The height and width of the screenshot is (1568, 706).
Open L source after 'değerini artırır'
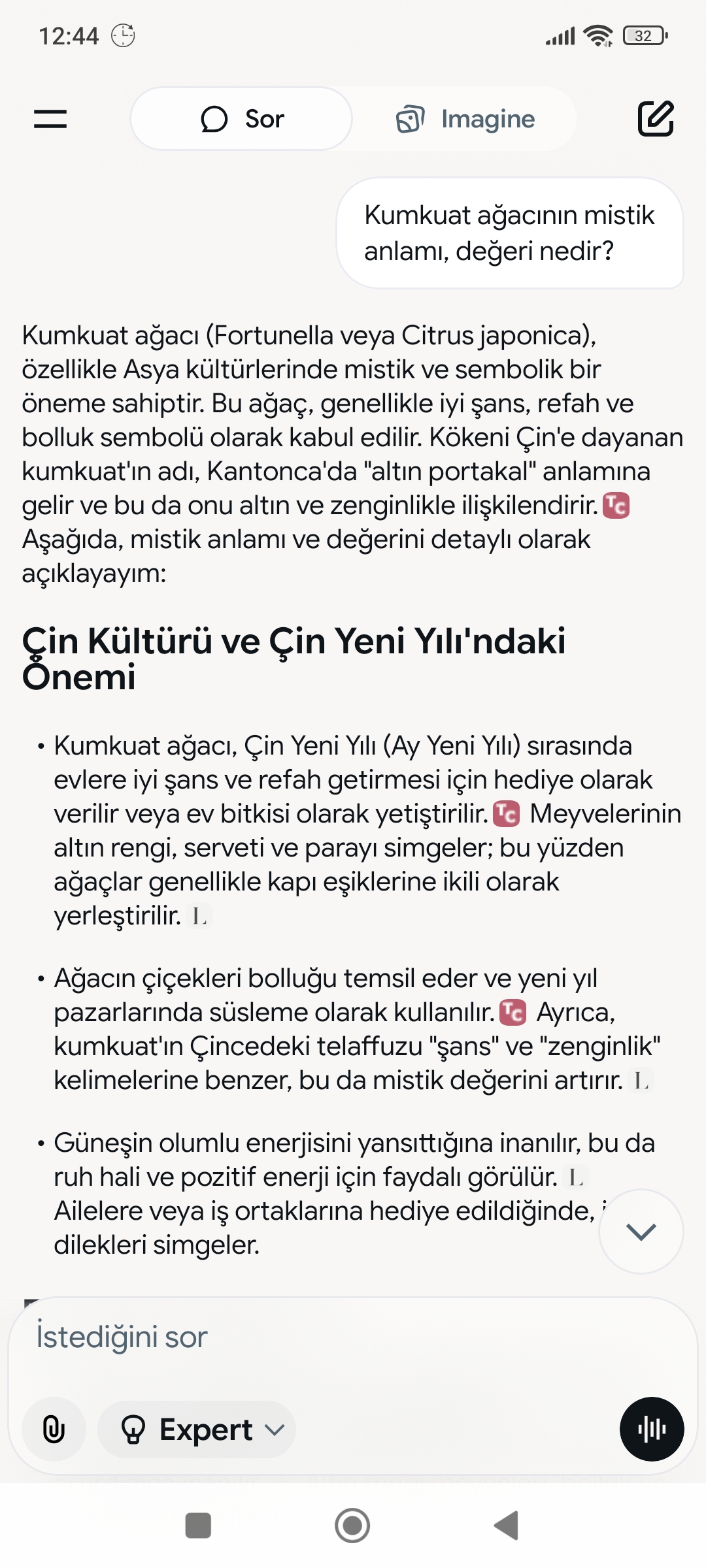[x=641, y=1081]
